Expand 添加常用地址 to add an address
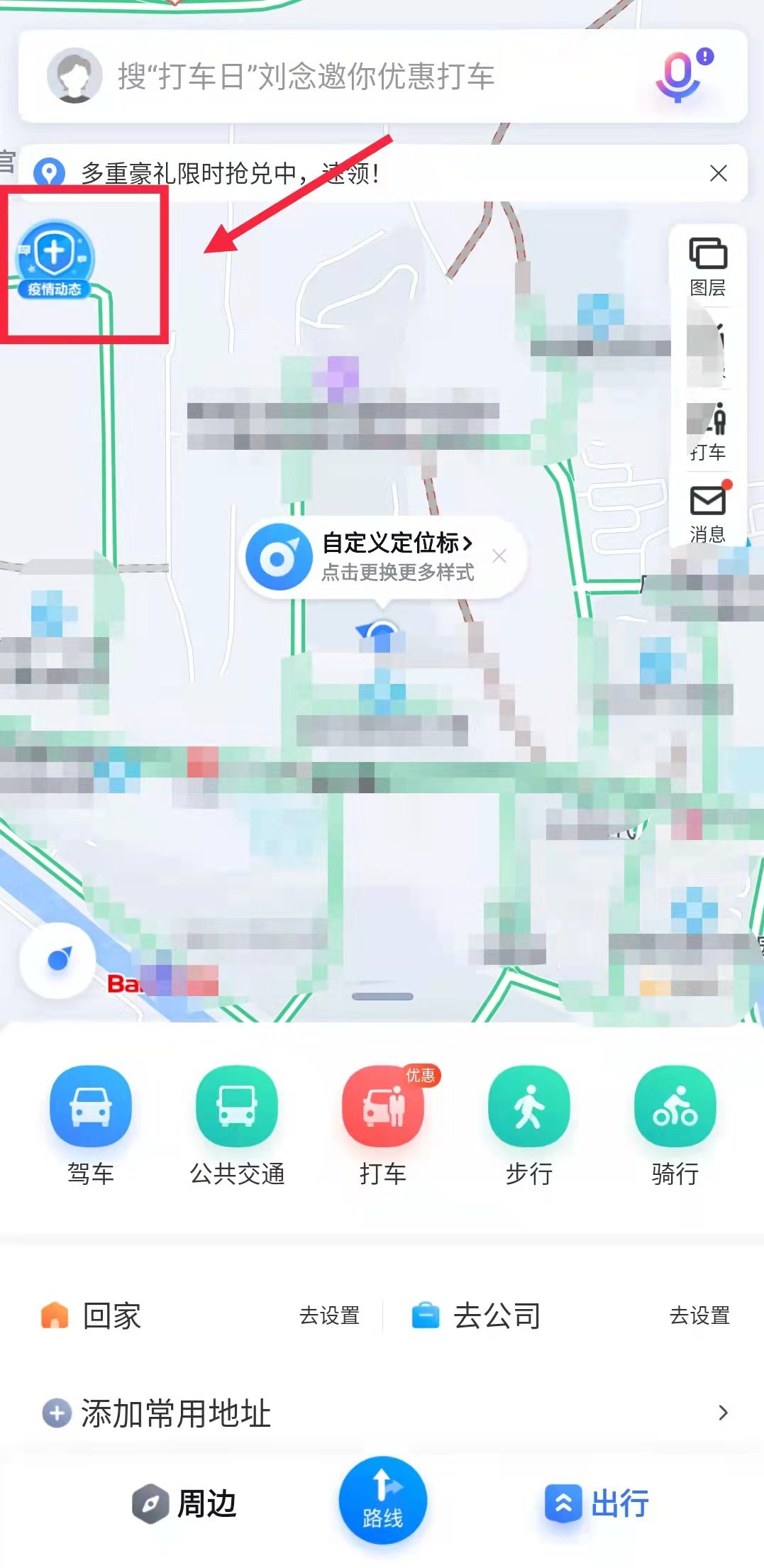The width and height of the screenshot is (764, 1568). click(x=383, y=1413)
